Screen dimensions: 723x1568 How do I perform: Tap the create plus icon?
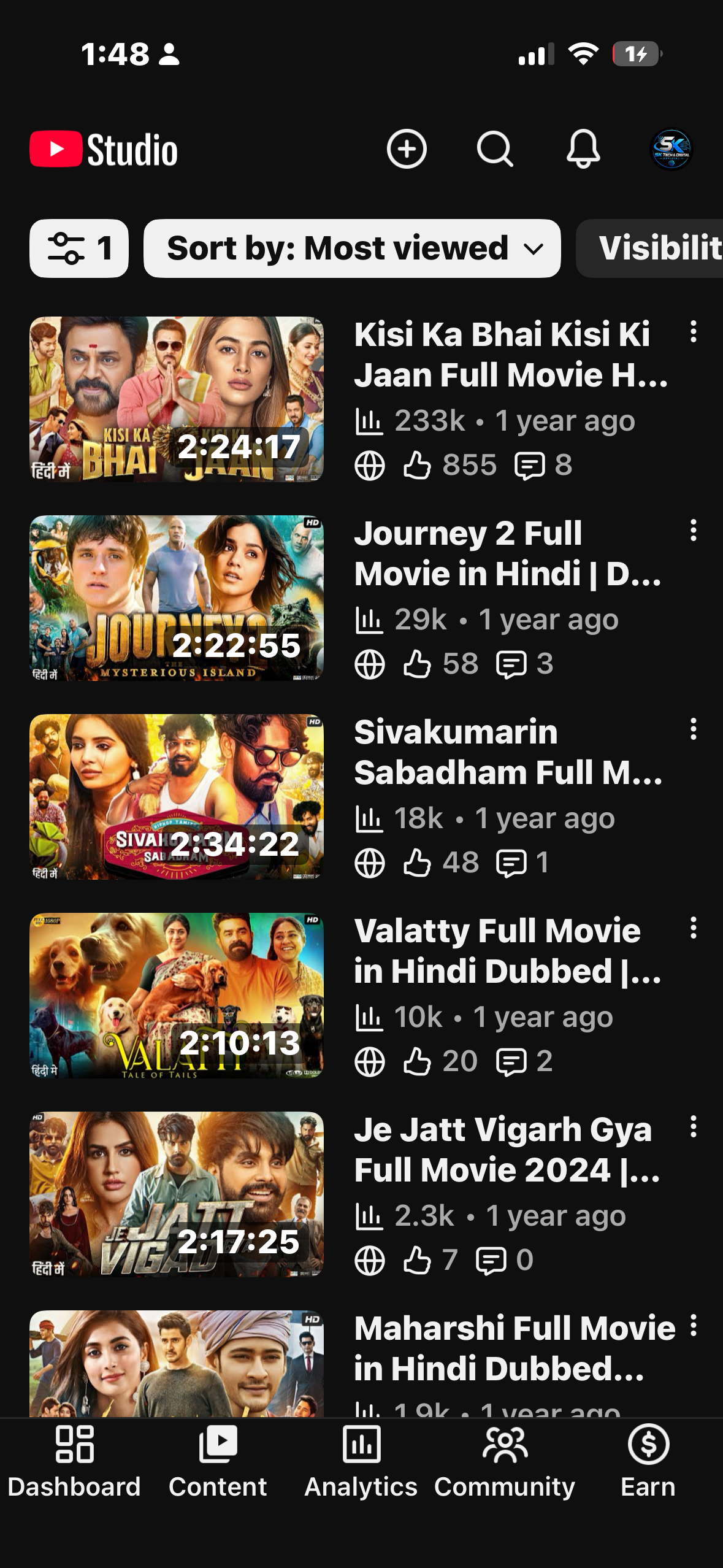(407, 149)
